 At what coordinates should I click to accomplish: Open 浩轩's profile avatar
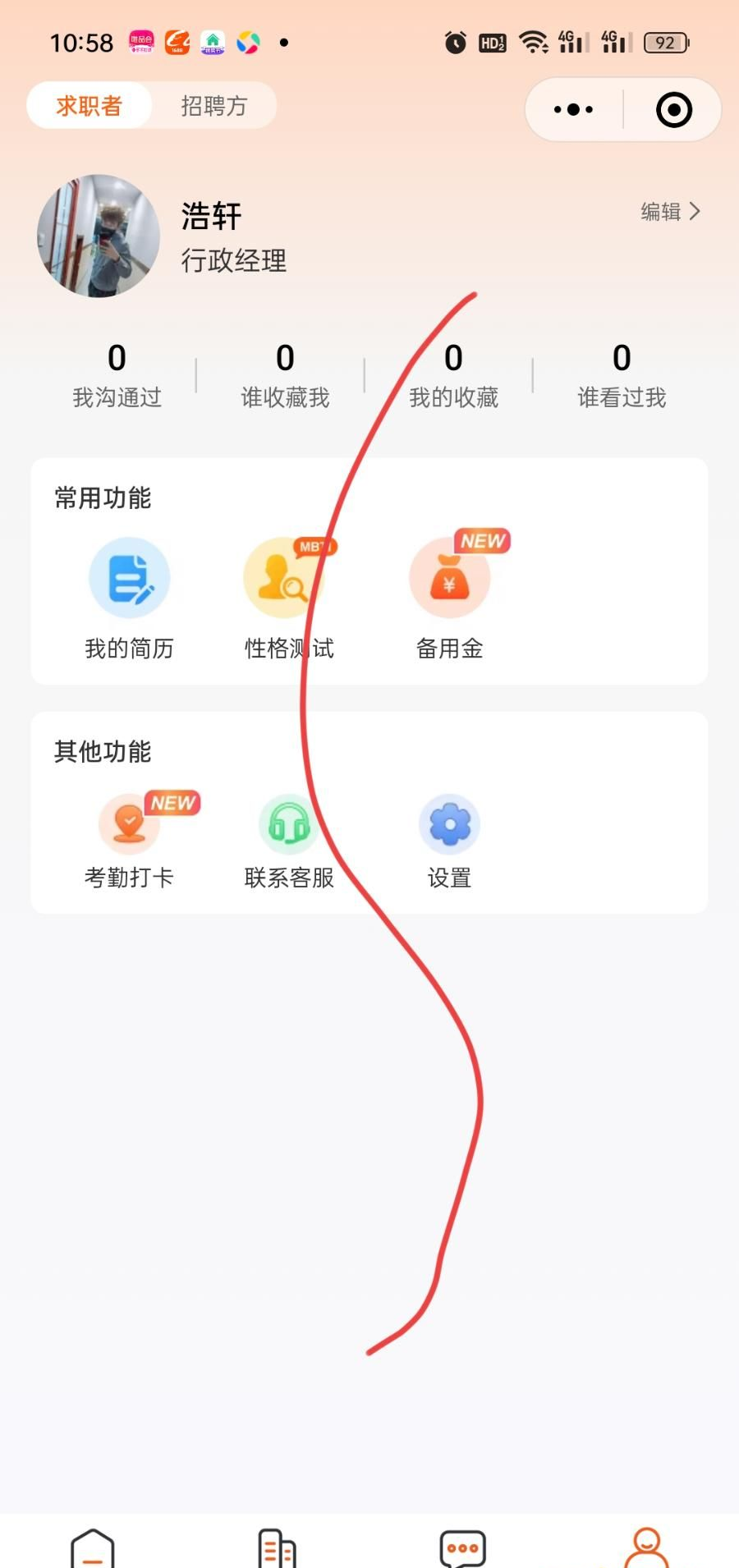pyautogui.click(x=99, y=236)
